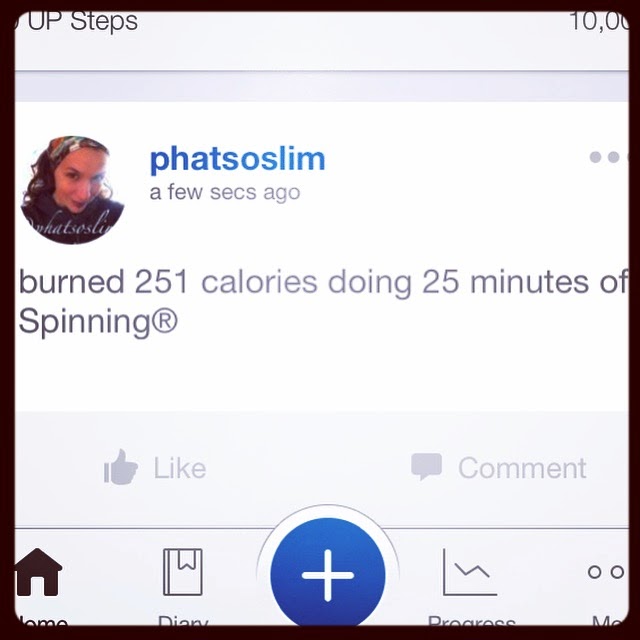Screen dimensions: 640x640
Task: Open the phatsoslim username link
Action: 237,159
